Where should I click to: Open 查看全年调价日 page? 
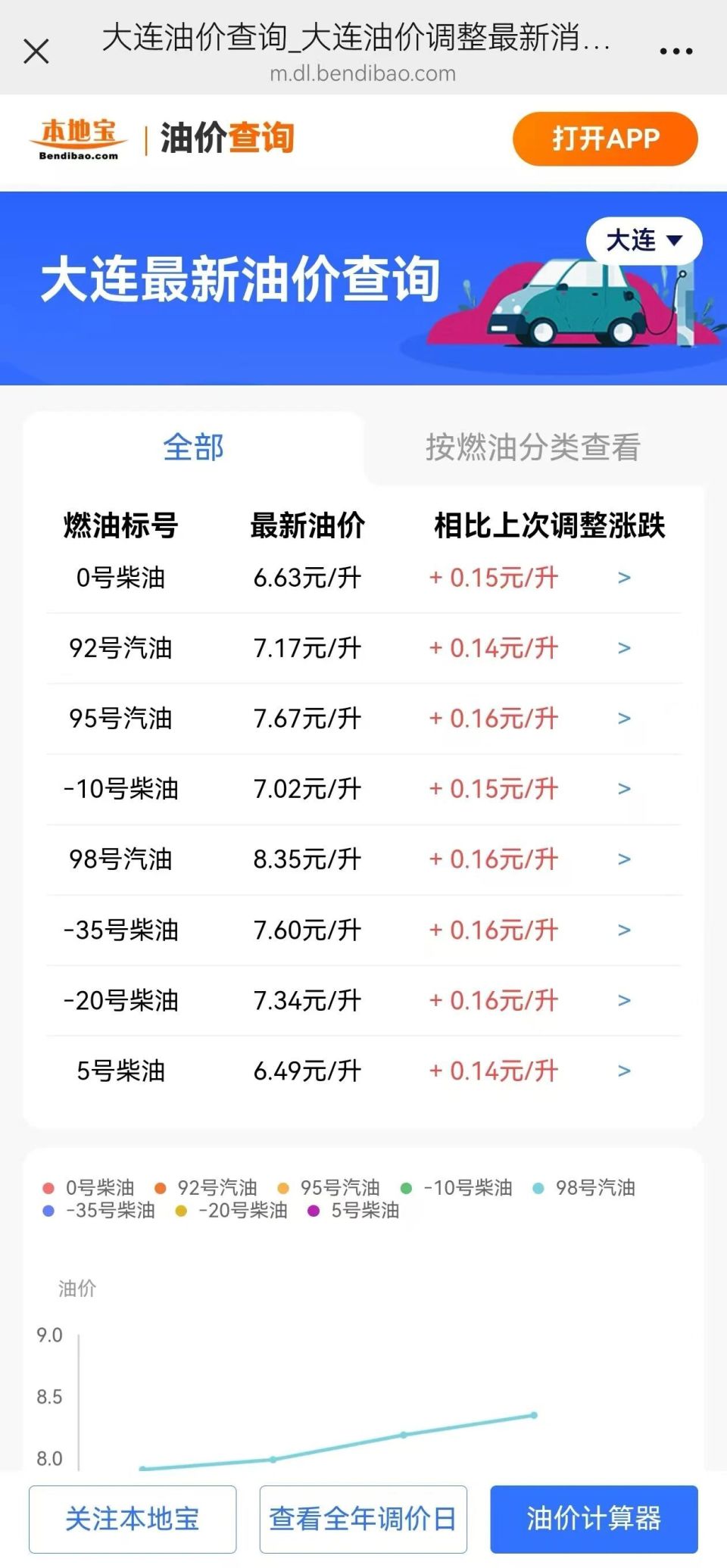[363, 1519]
